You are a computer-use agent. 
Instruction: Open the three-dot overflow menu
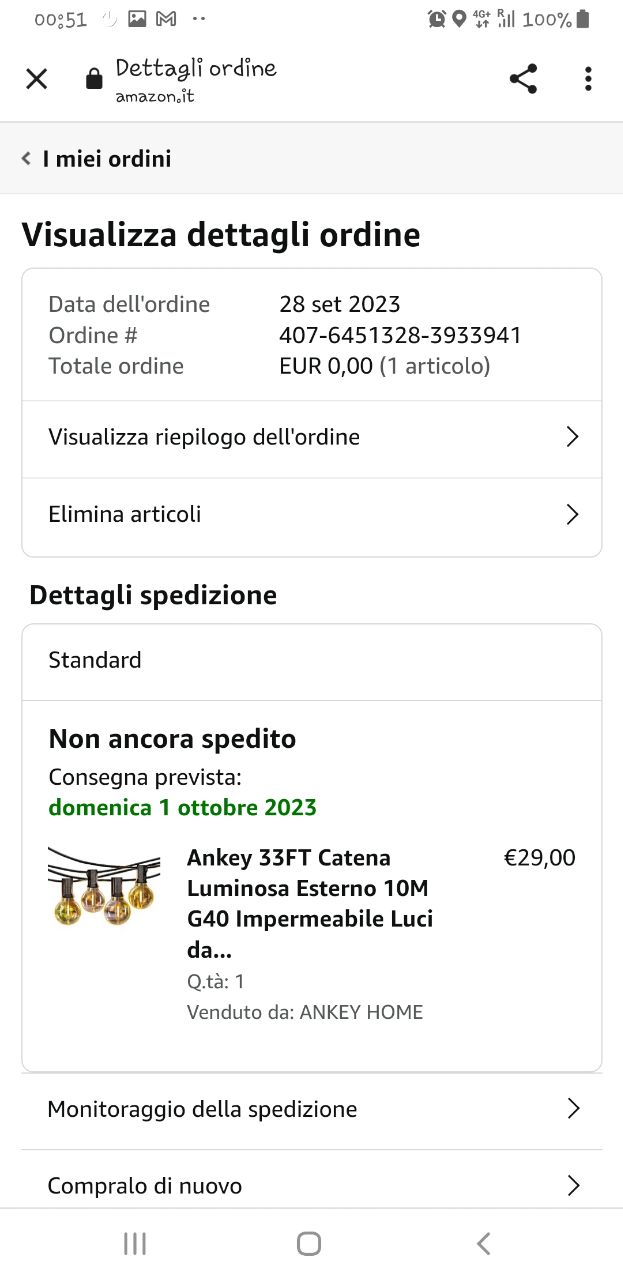tap(588, 79)
